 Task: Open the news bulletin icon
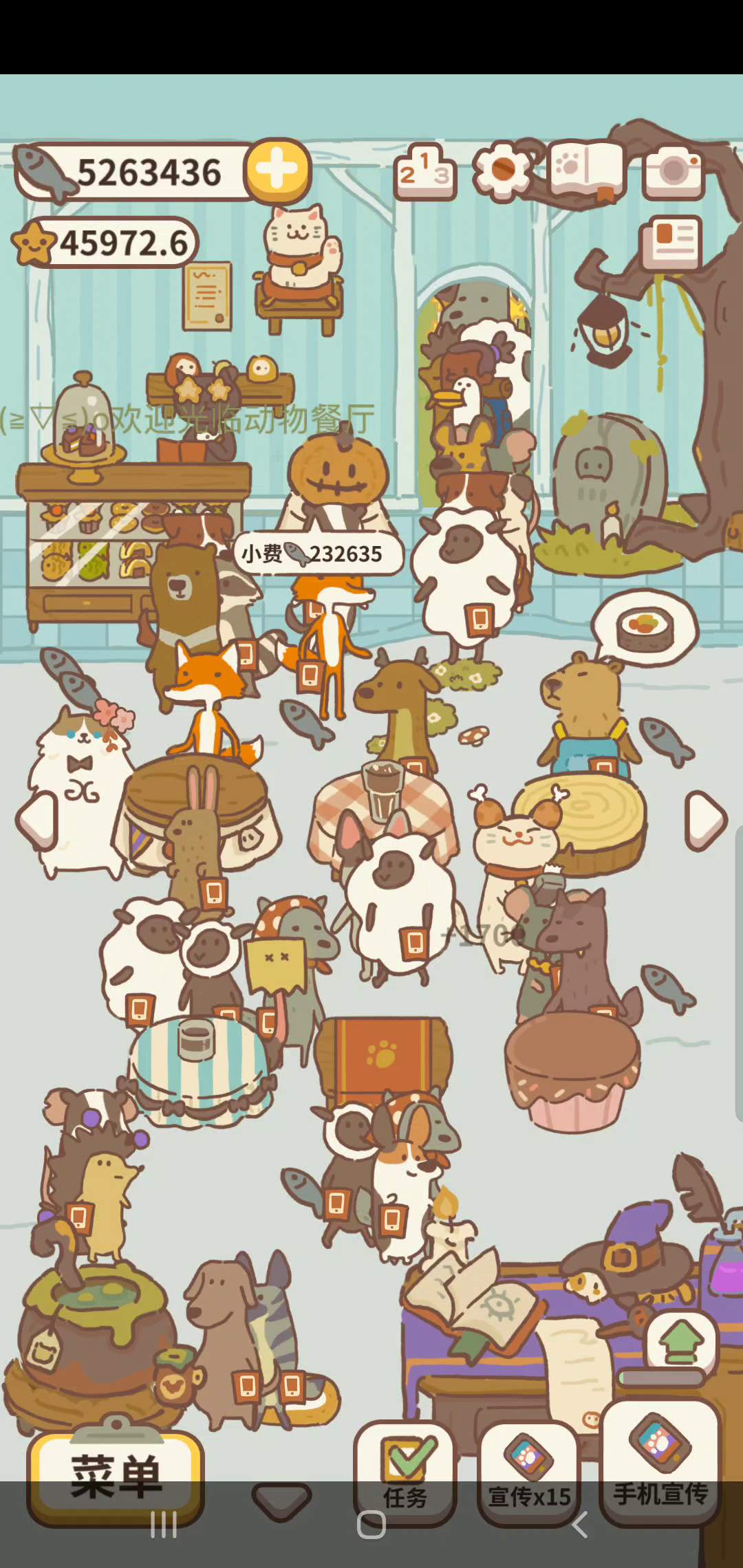click(671, 241)
